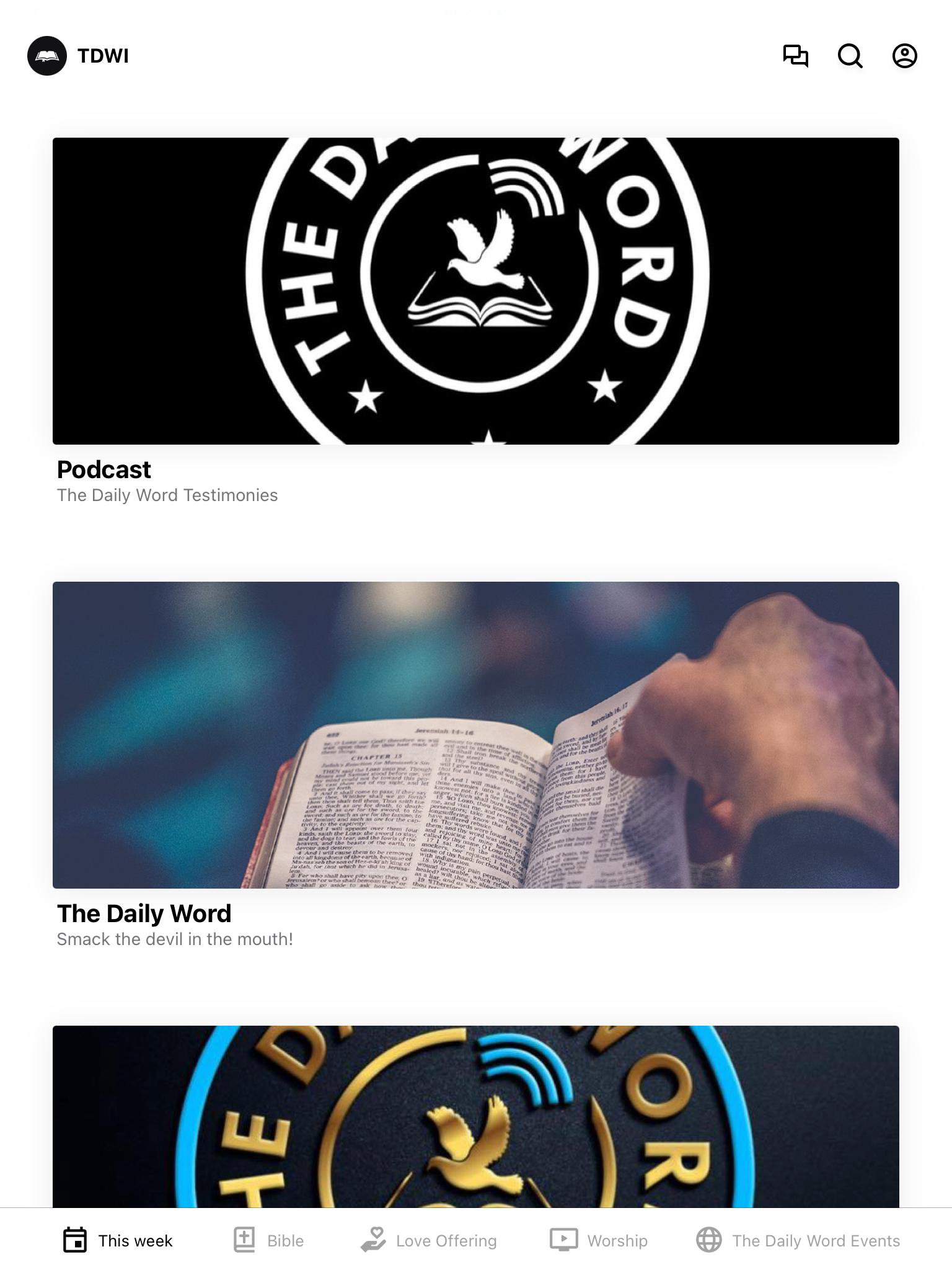This screenshot has height=1270, width=952.
Task: Open the search icon
Action: (850, 56)
